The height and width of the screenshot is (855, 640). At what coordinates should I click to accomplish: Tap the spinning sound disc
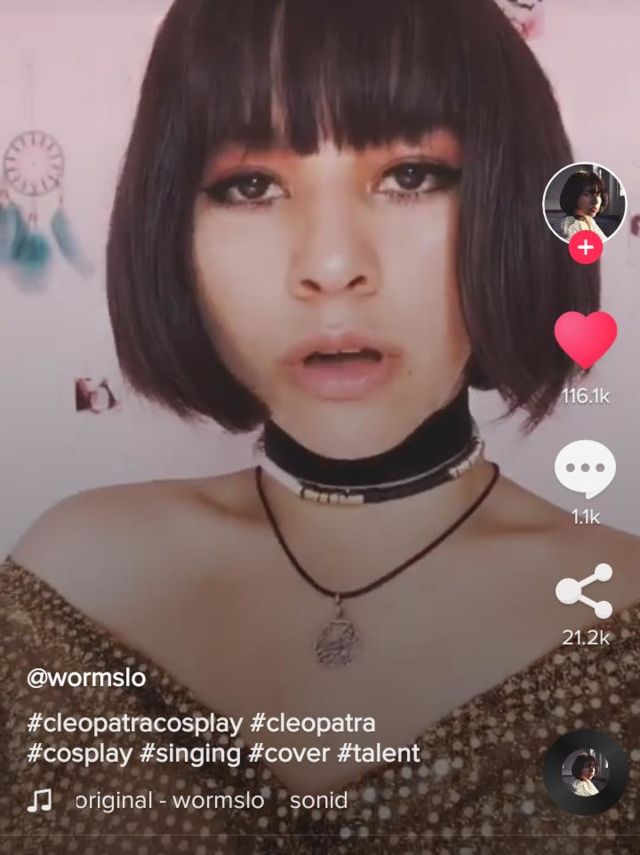click(x=585, y=772)
